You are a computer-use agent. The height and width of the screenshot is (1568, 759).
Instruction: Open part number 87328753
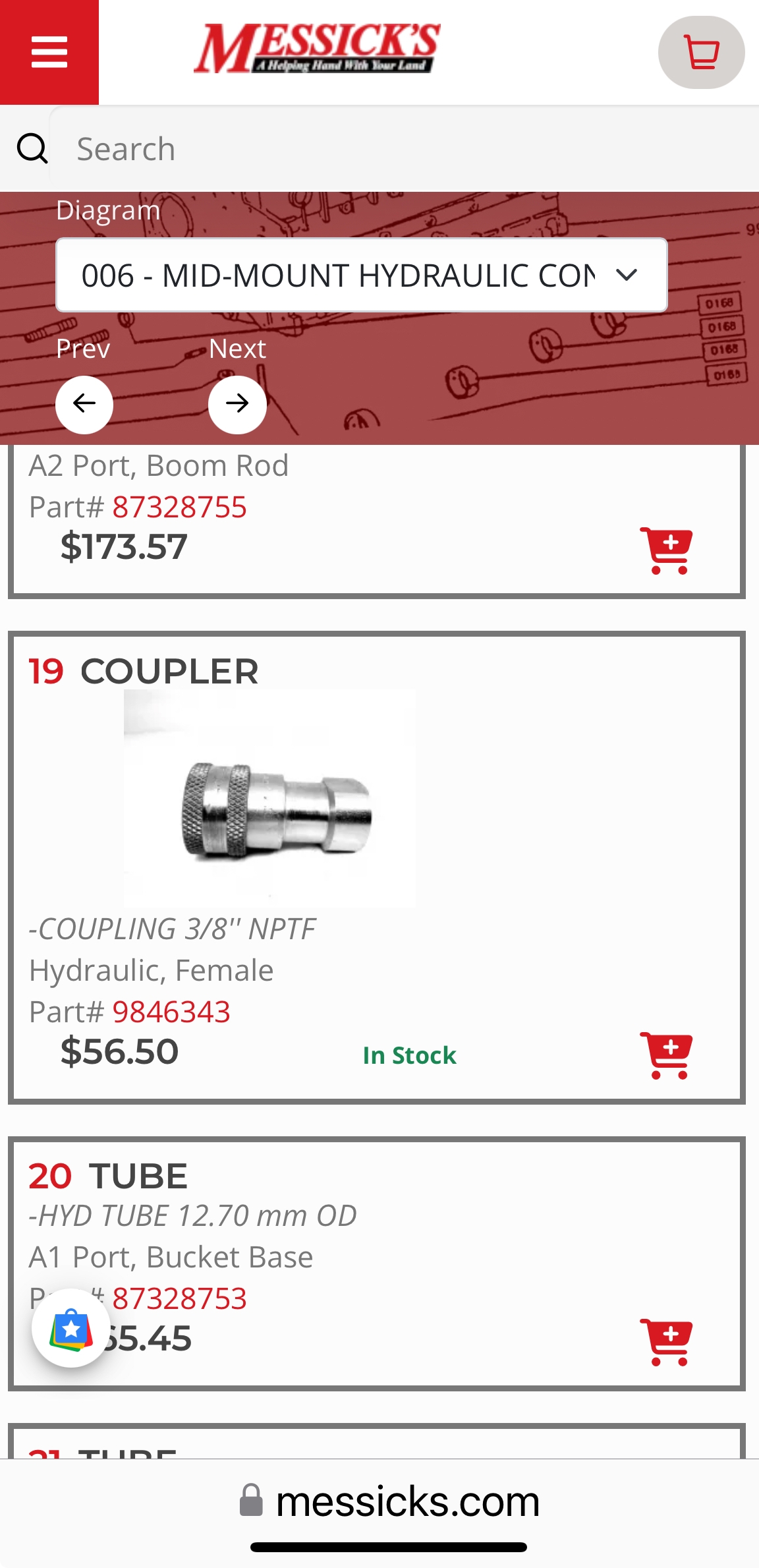(x=179, y=1298)
